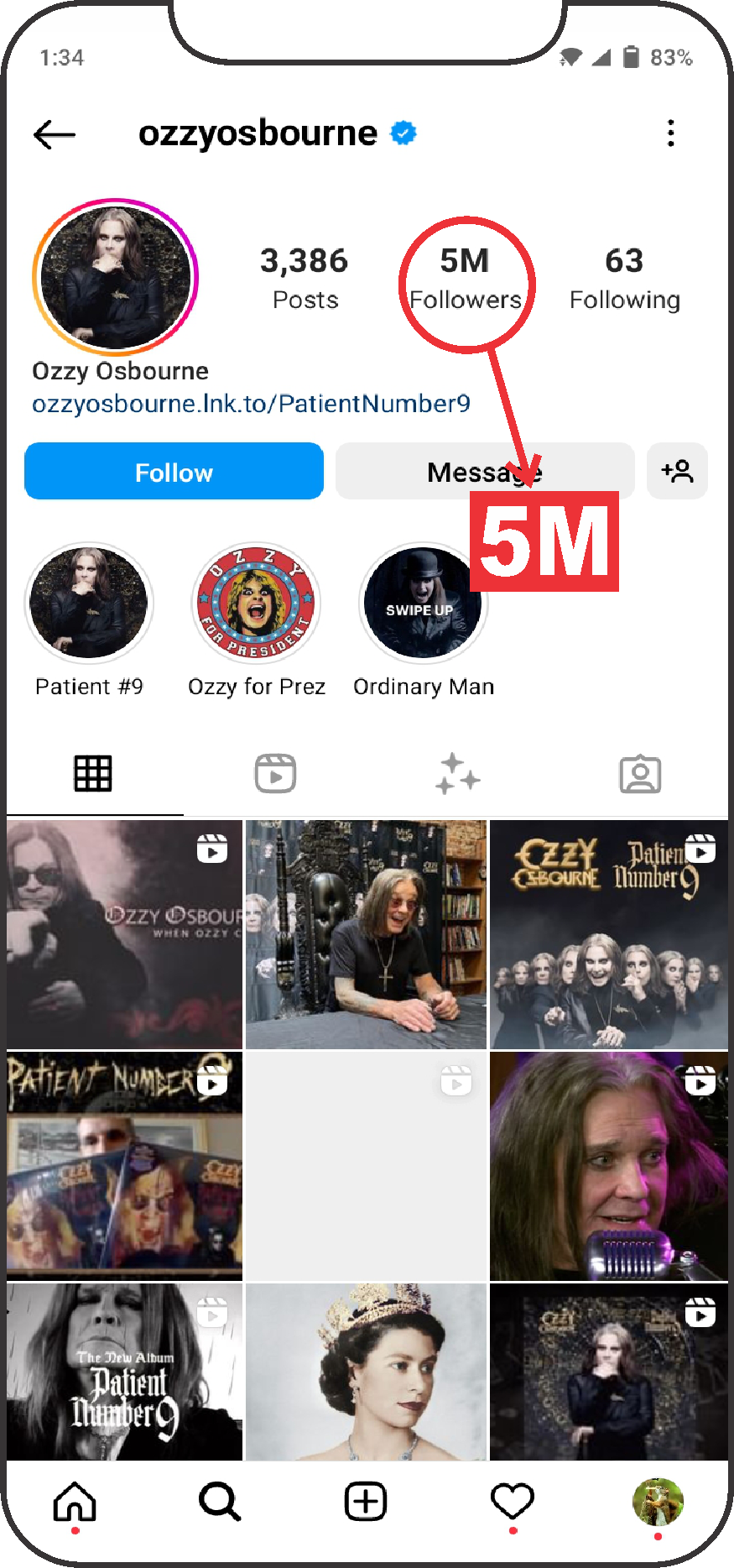The height and width of the screenshot is (1568, 734).
Task: Switch to the tagged photos tab
Action: tap(640, 773)
